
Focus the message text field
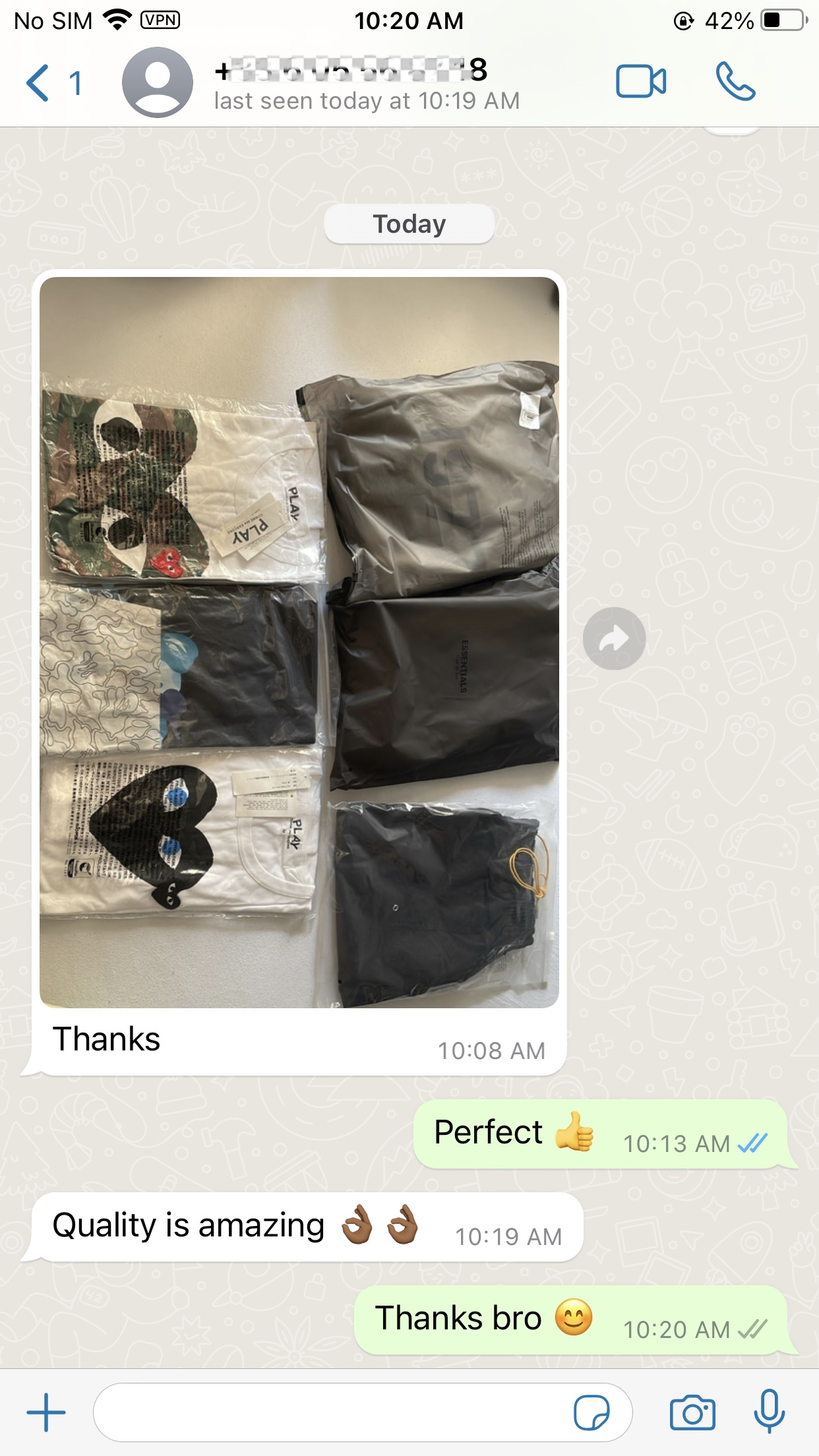pos(330,1412)
